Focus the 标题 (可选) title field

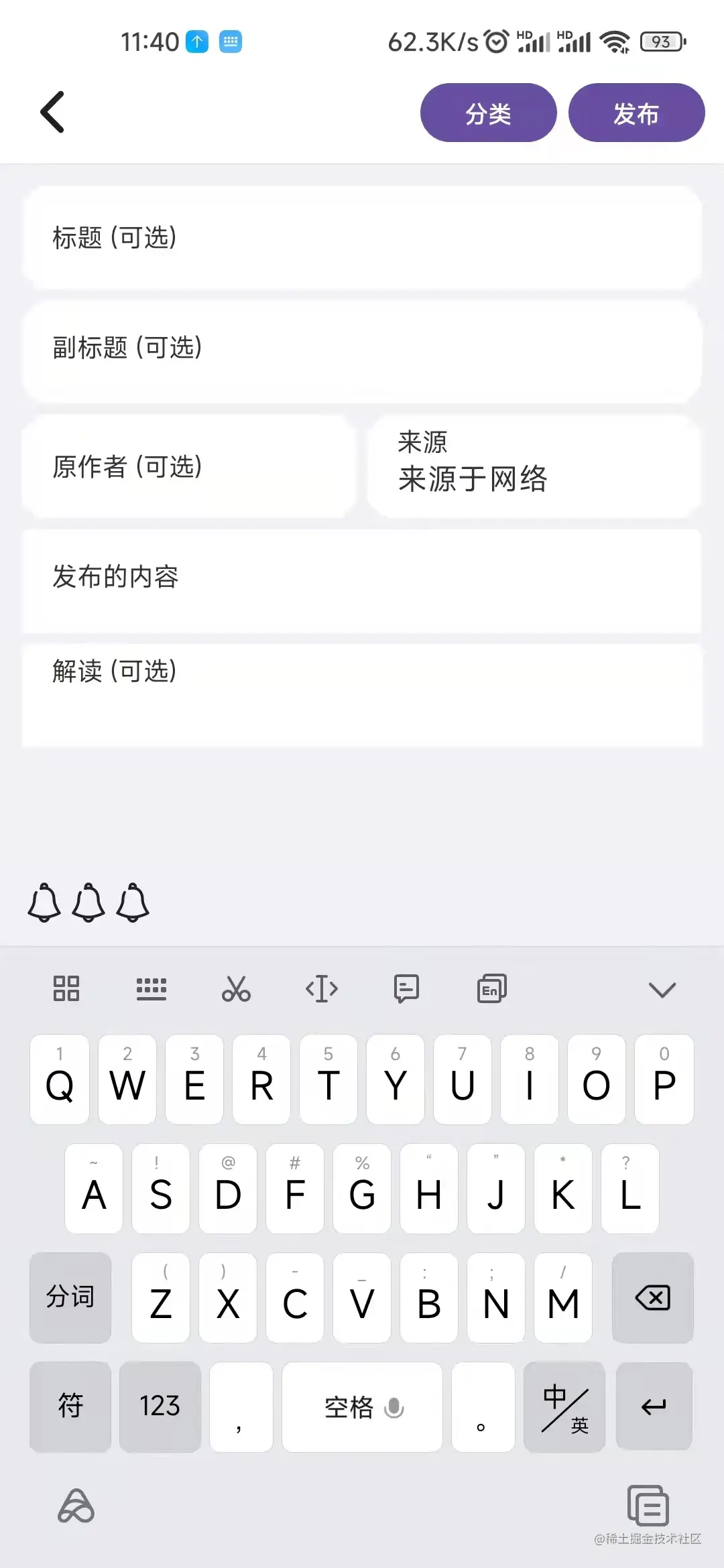362,238
